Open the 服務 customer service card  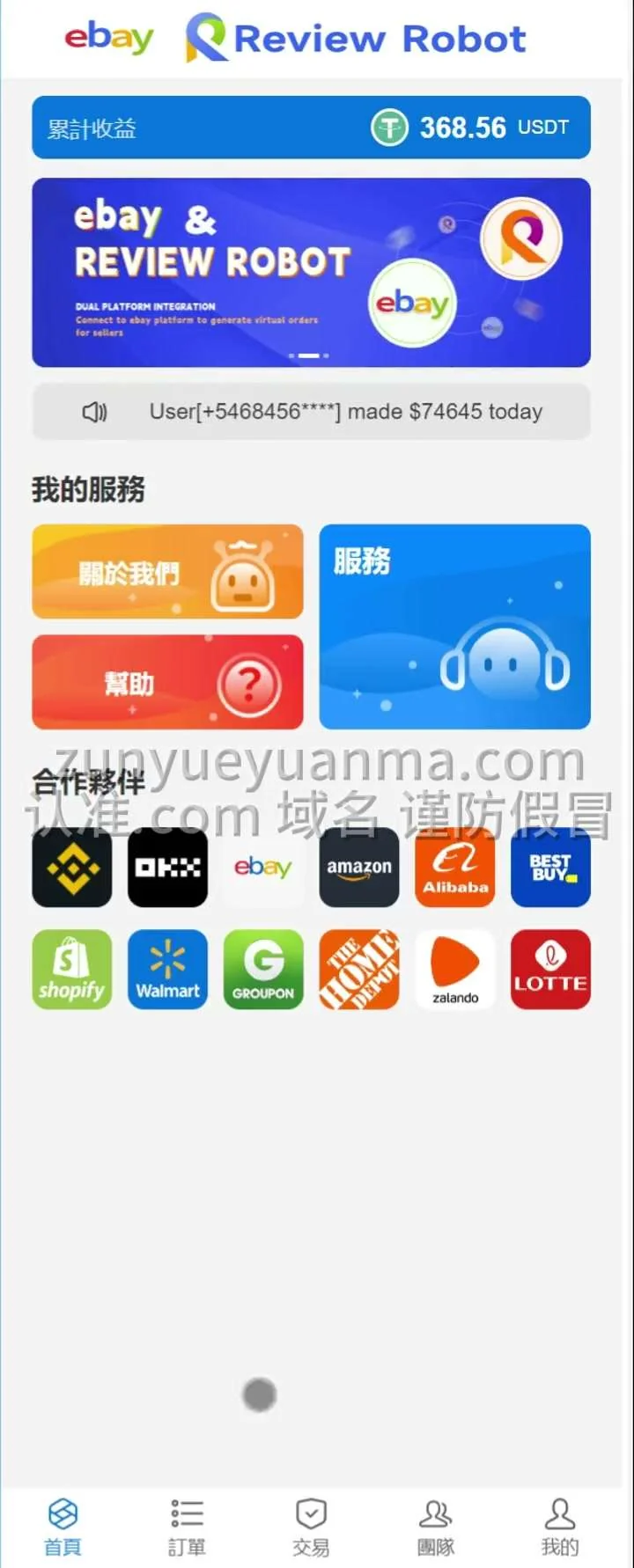(454, 626)
